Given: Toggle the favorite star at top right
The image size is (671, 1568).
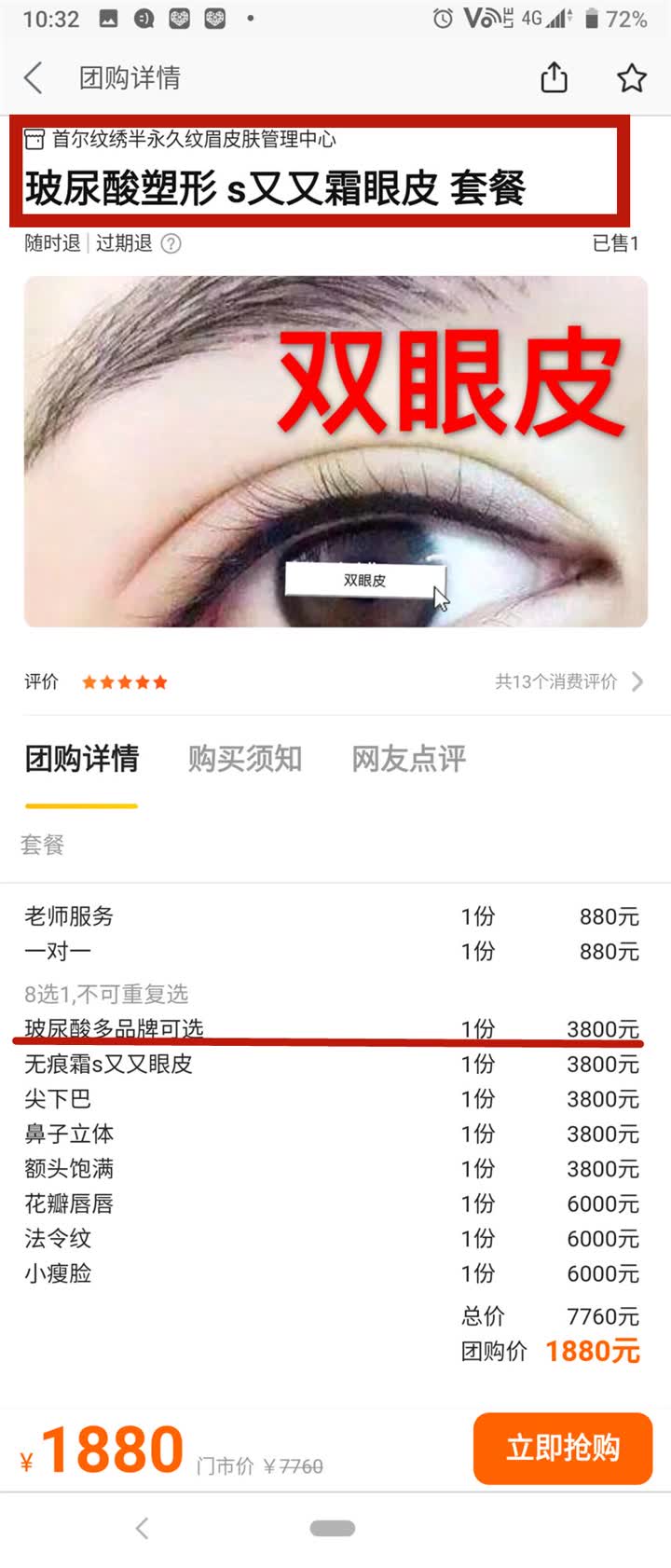Looking at the screenshot, I should coord(631,78).
